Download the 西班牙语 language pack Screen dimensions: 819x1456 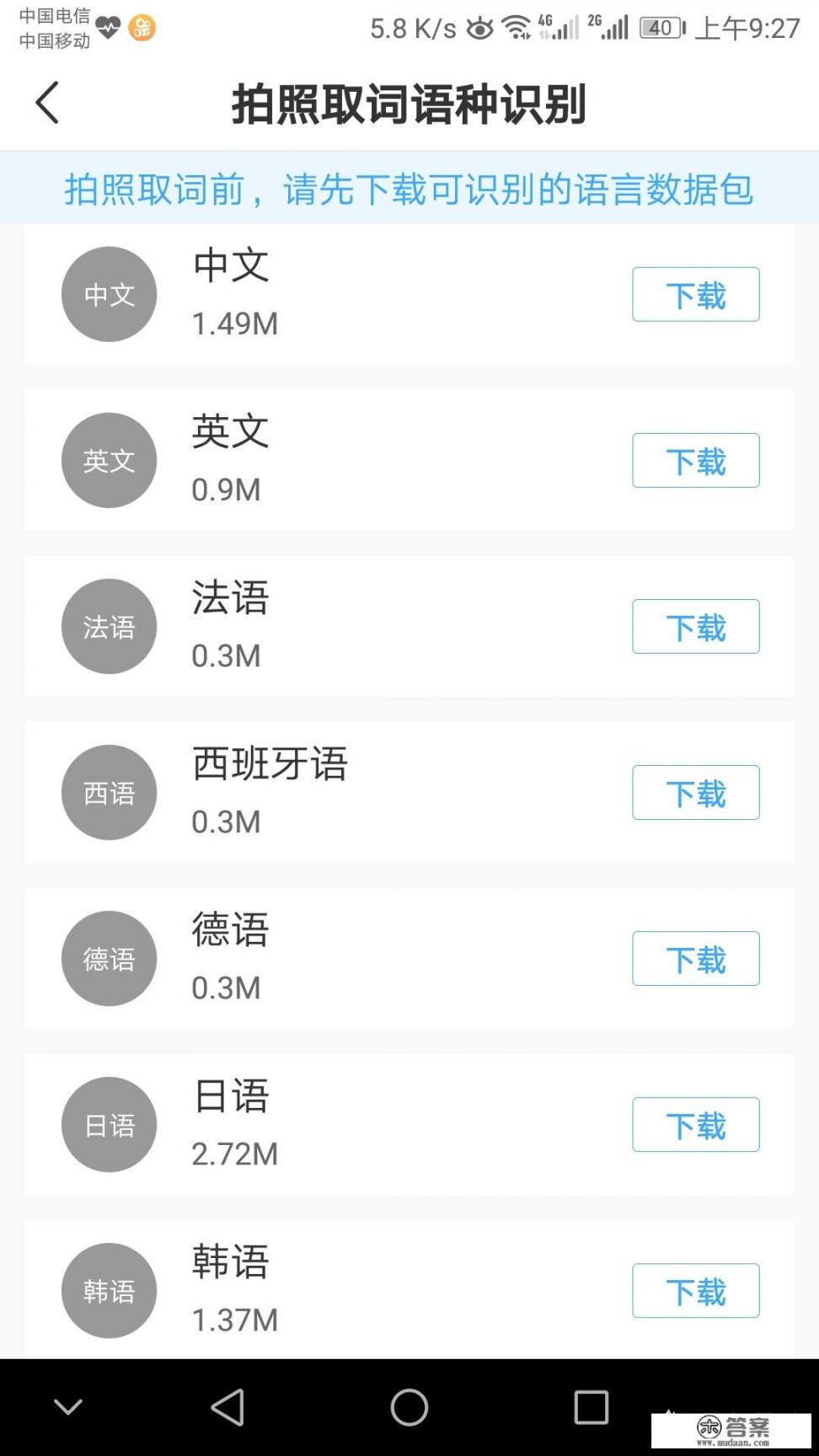coord(695,792)
